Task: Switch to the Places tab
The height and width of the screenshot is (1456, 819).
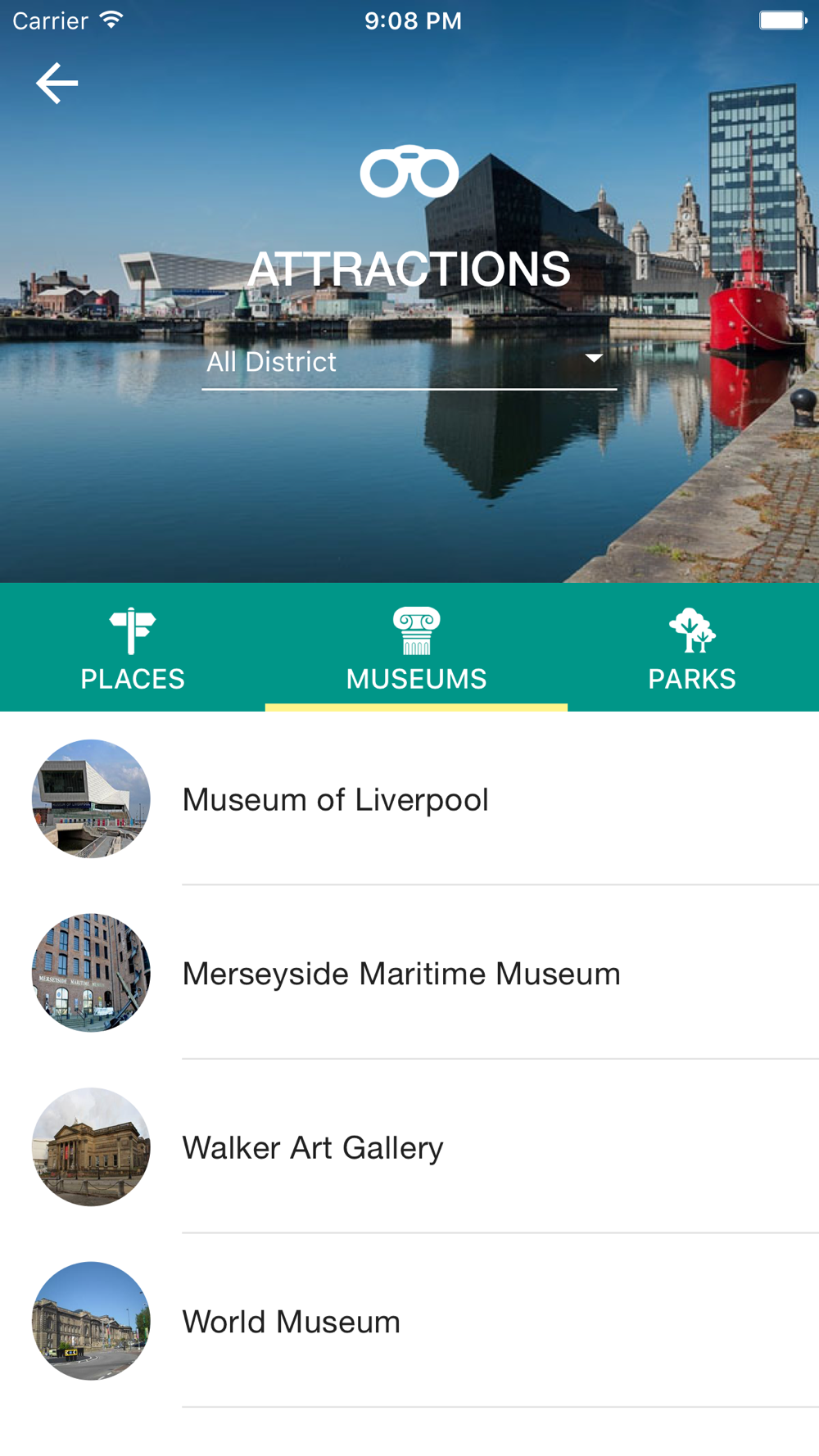Action: pos(133,648)
